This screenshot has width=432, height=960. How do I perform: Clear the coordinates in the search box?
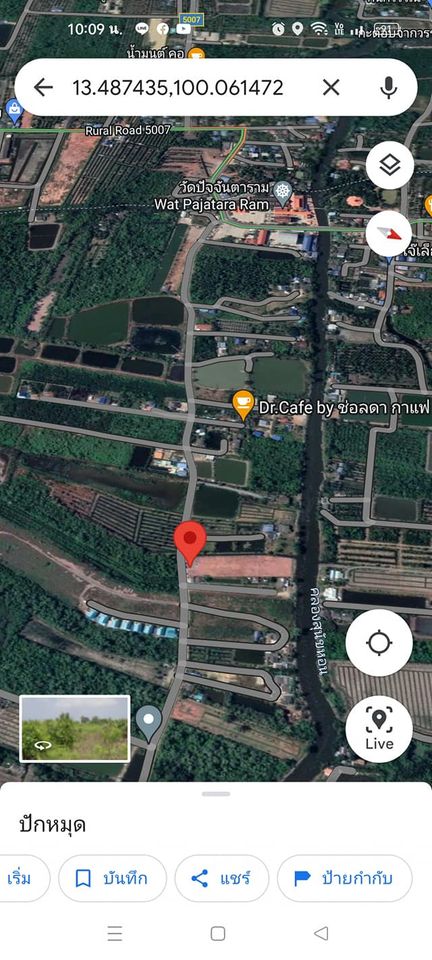(330, 88)
